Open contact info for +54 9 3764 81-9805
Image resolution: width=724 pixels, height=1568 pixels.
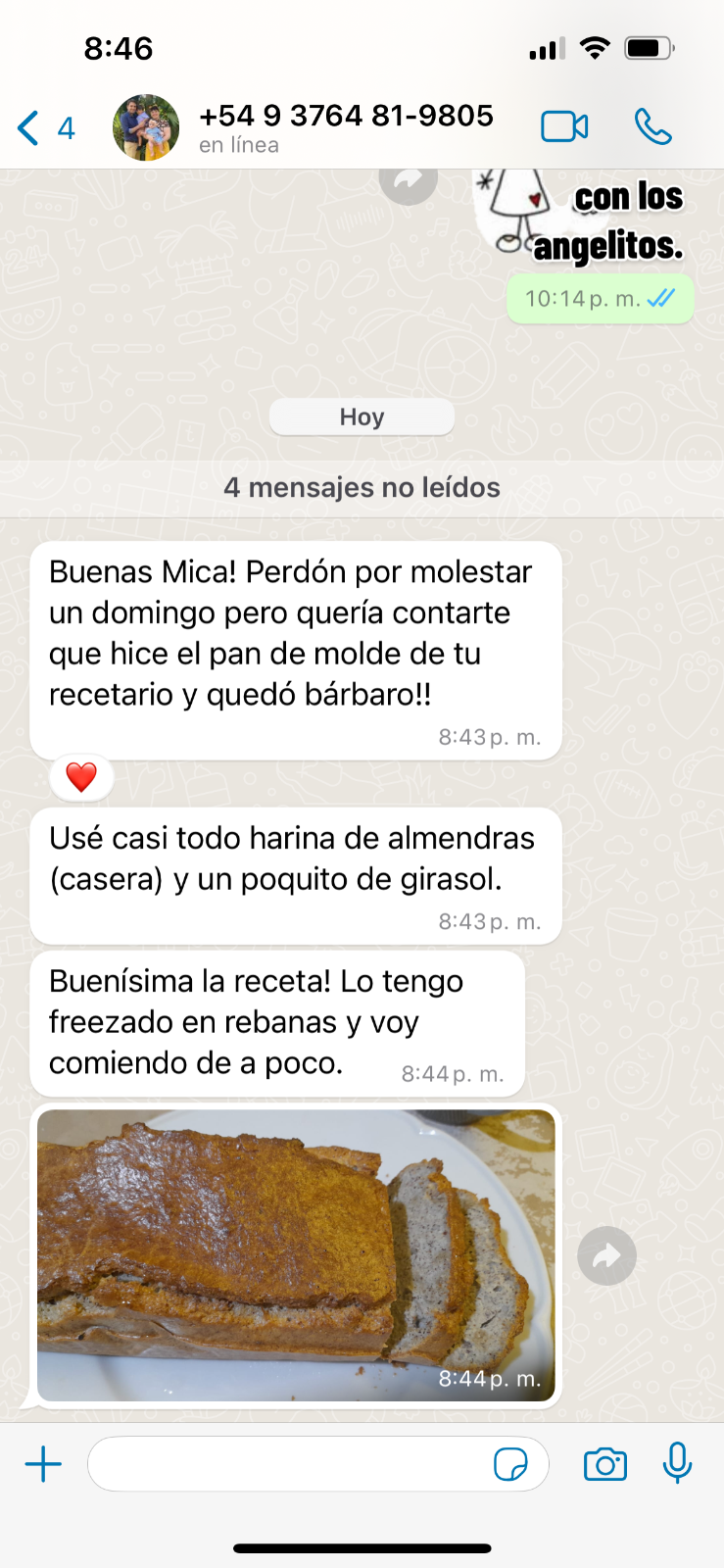pos(345,127)
